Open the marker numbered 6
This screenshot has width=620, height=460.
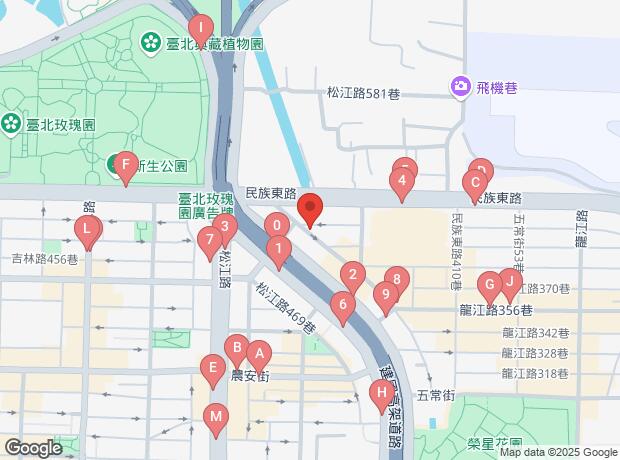tap(344, 304)
